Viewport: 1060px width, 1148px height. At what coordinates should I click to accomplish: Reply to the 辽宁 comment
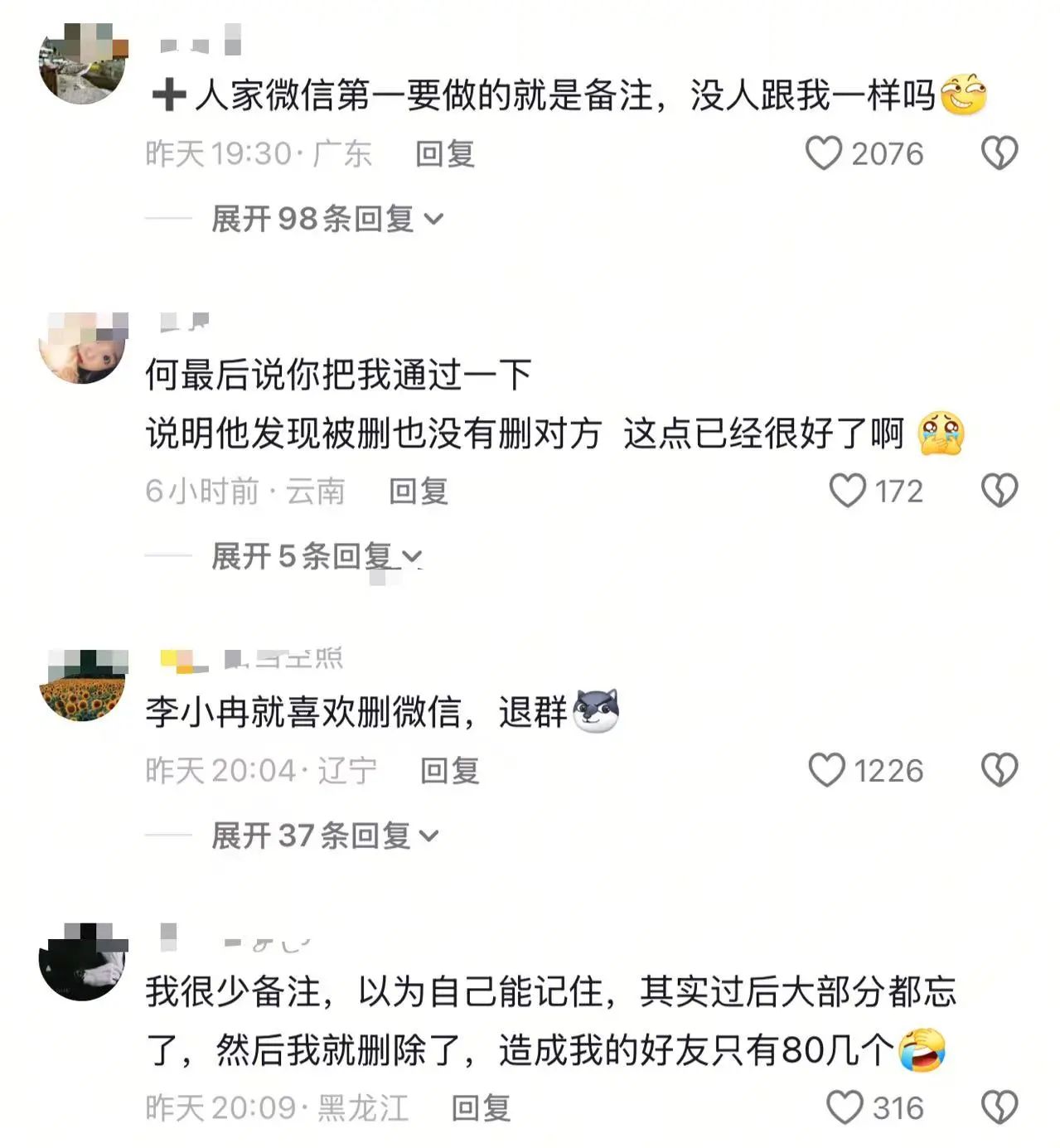pyautogui.click(x=450, y=771)
